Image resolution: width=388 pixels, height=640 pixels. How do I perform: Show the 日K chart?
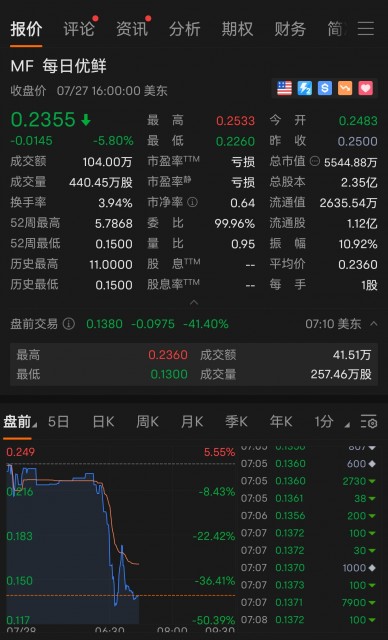[103, 422]
